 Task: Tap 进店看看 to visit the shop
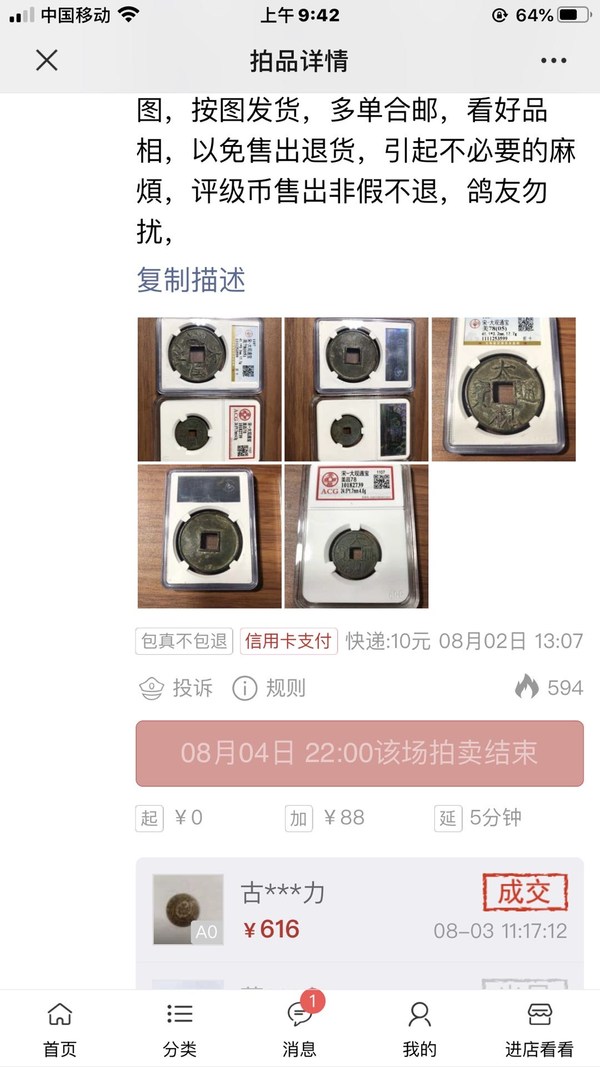click(x=540, y=1030)
